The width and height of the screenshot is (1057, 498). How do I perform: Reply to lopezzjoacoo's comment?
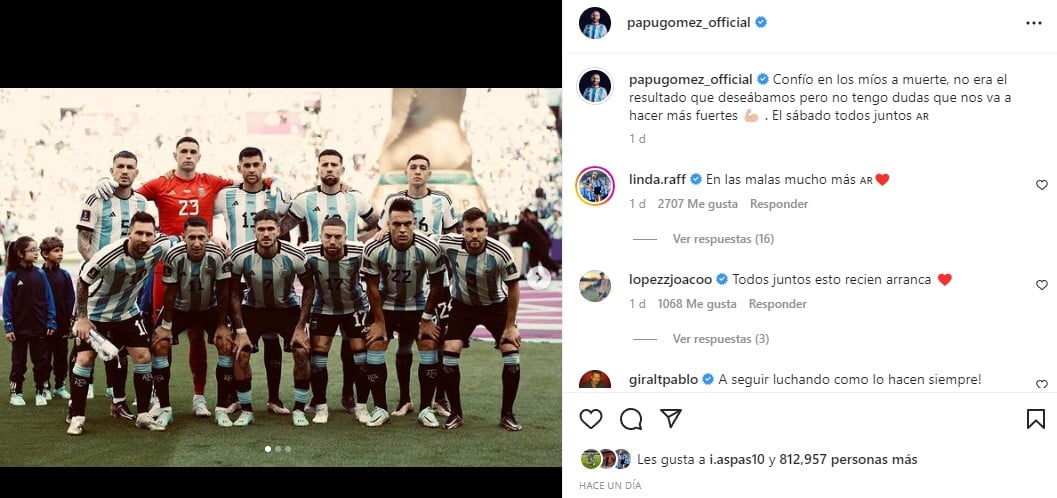778,304
